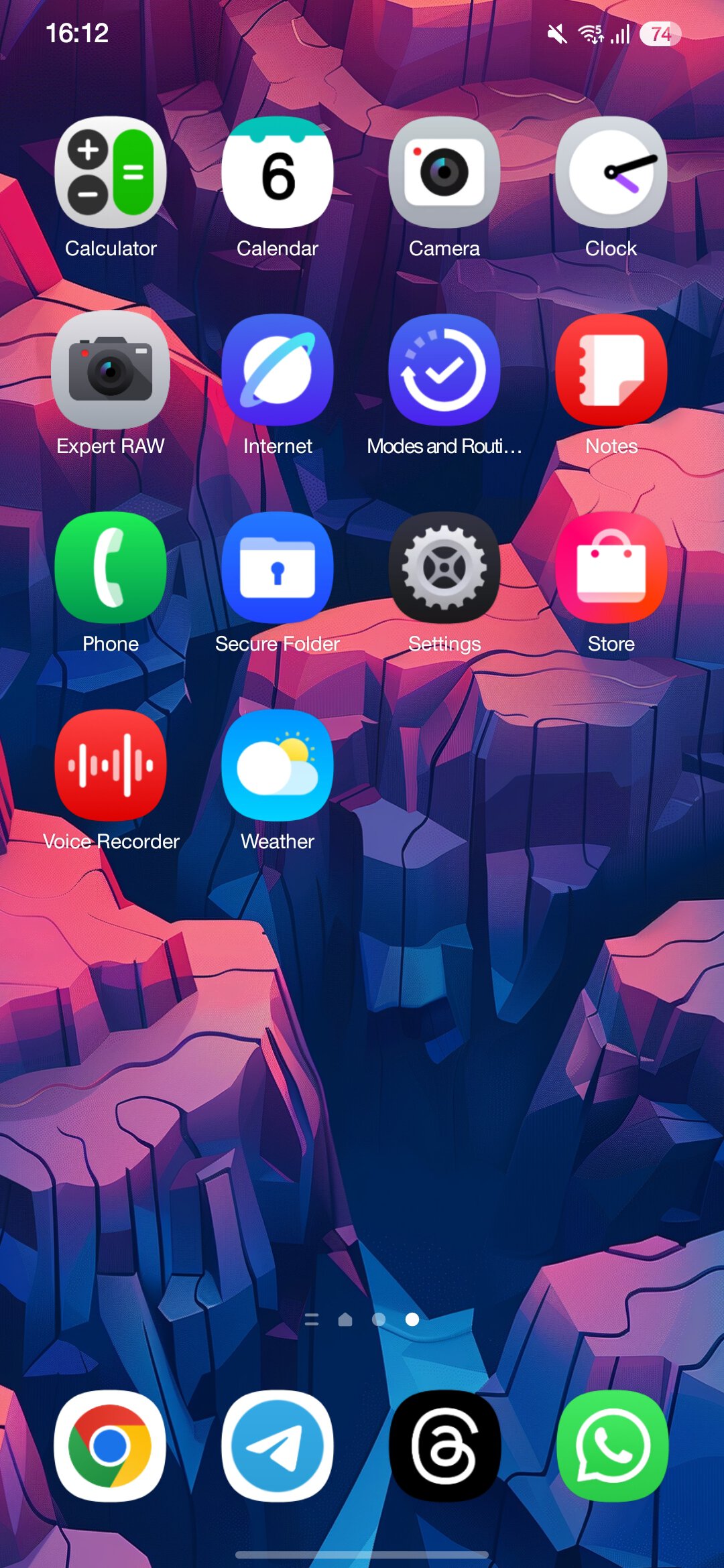Open the Camera app
724x1568 pixels.
[x=444, y=172]
